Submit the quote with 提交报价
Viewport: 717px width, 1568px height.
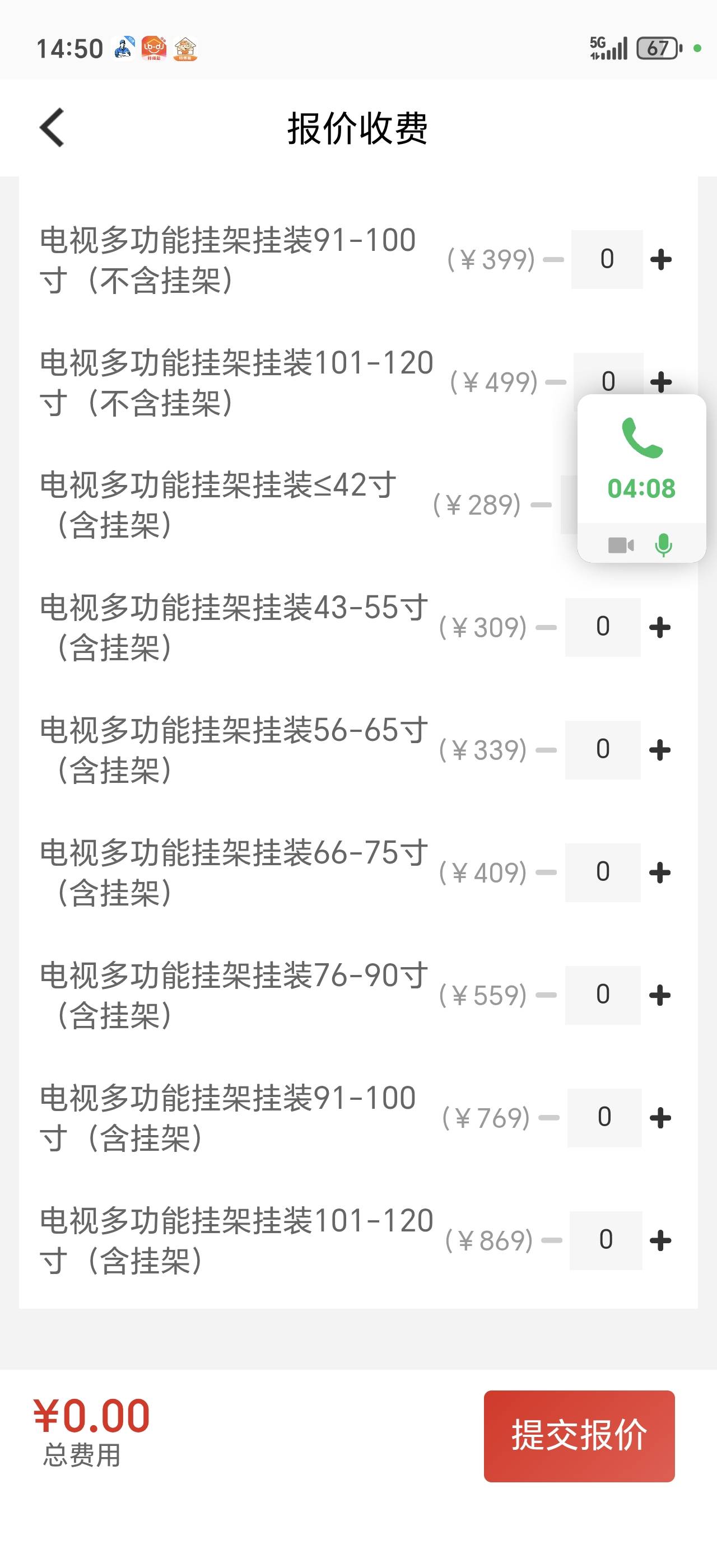click(579, 1435)
